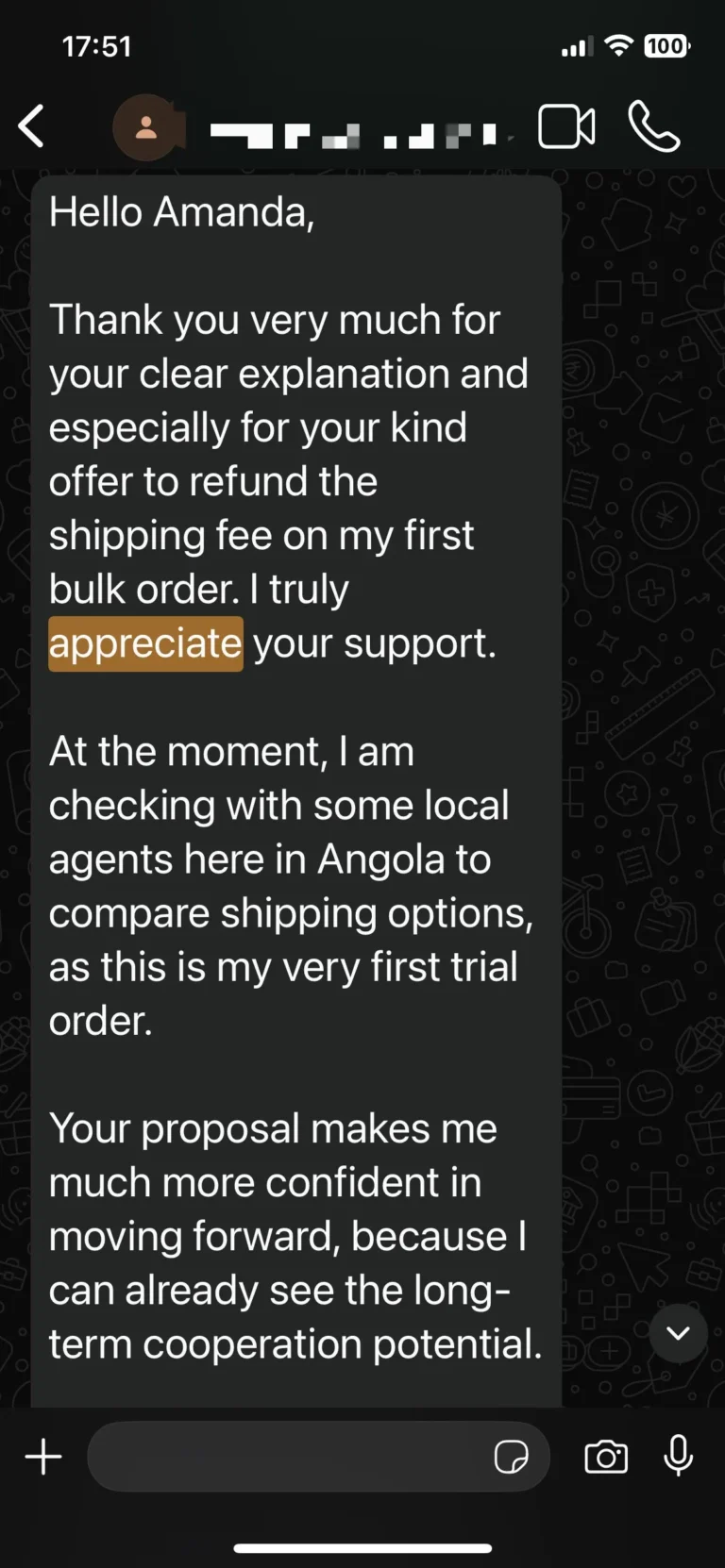Viewport: 725px width, 1568px height.
Task: Tap the clock showing 17:51
Action: click(x=97, y=44)
